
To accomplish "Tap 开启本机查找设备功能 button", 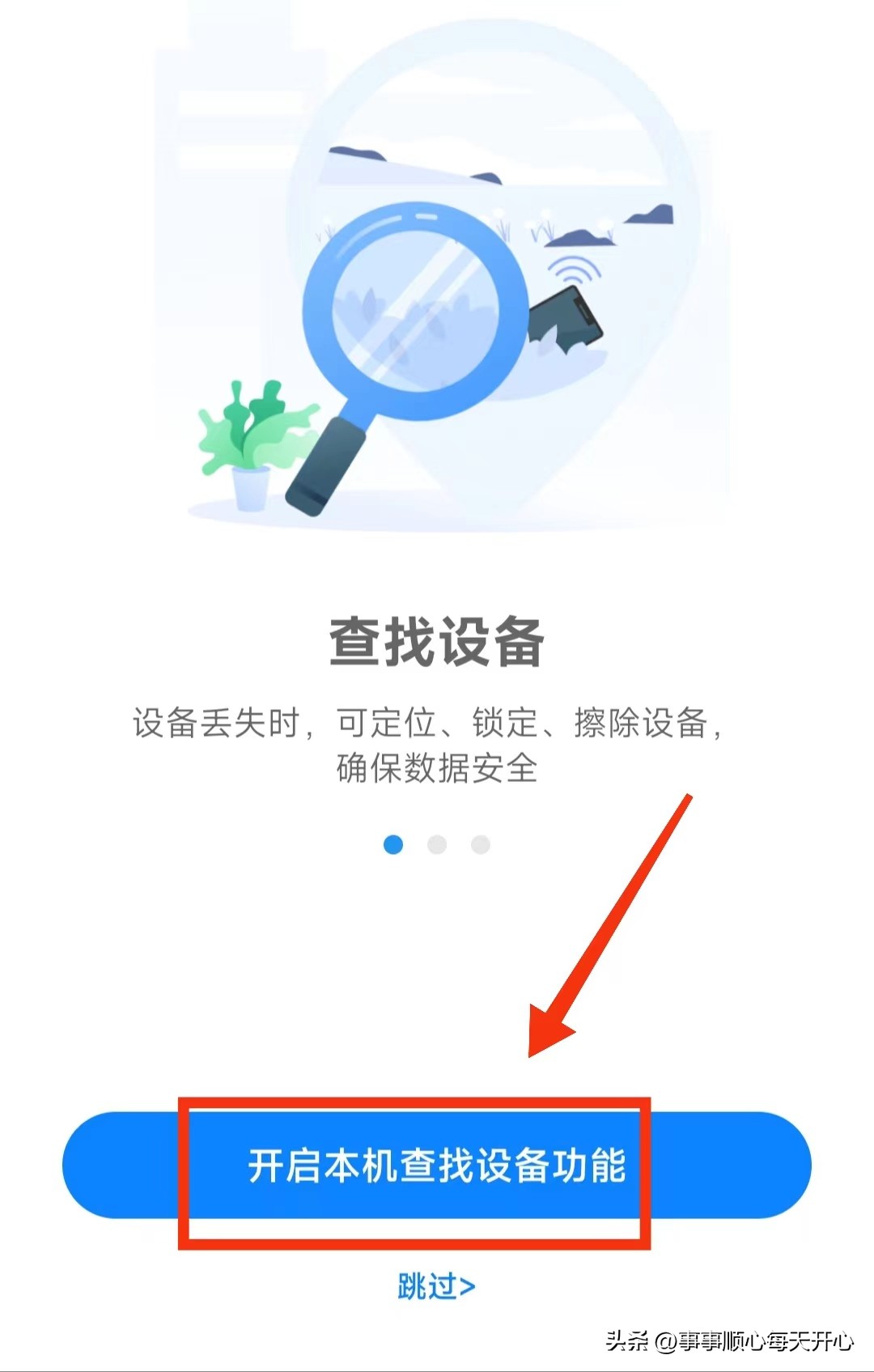I will pos(436,1165).
